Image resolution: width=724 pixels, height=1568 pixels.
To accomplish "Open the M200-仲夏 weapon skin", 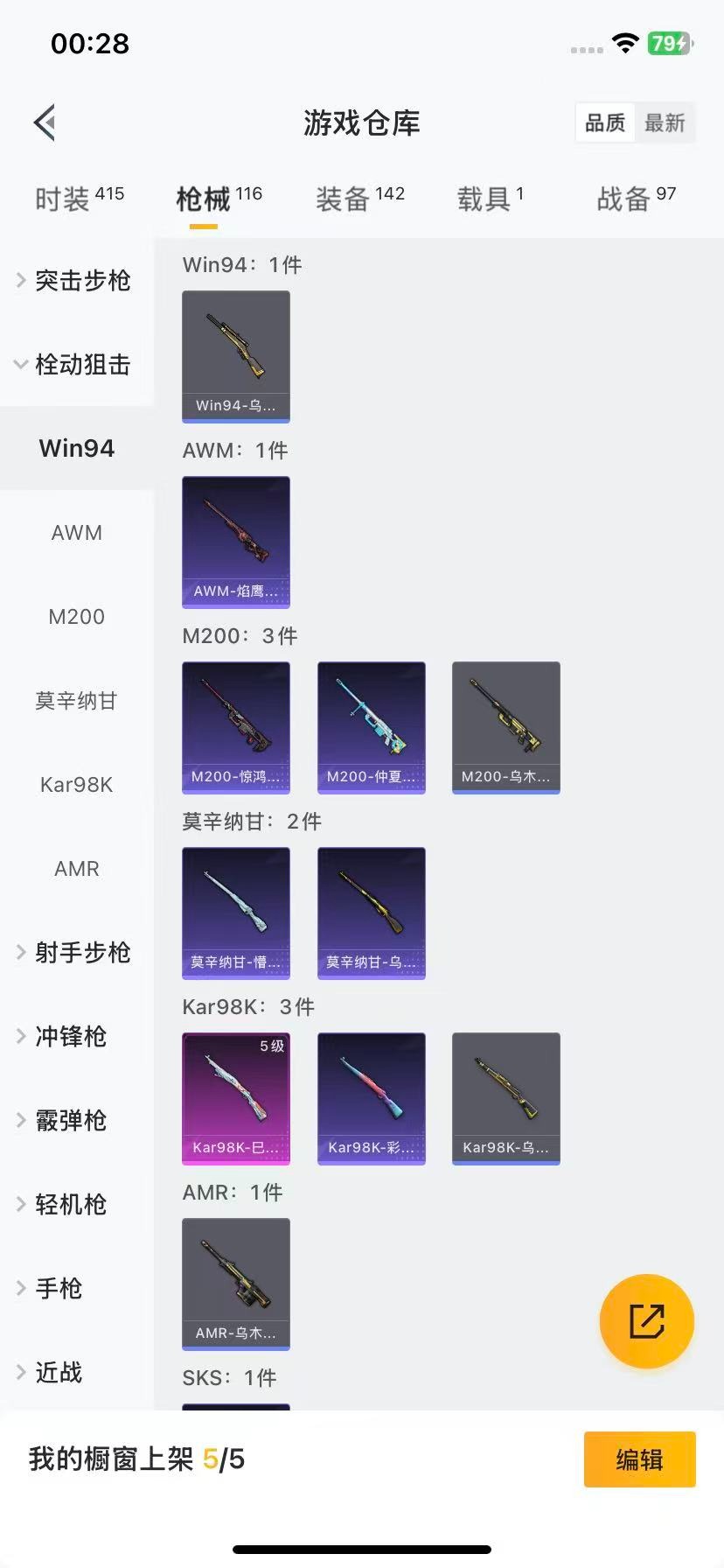I will pyautogui.click(x=371, y=727).
